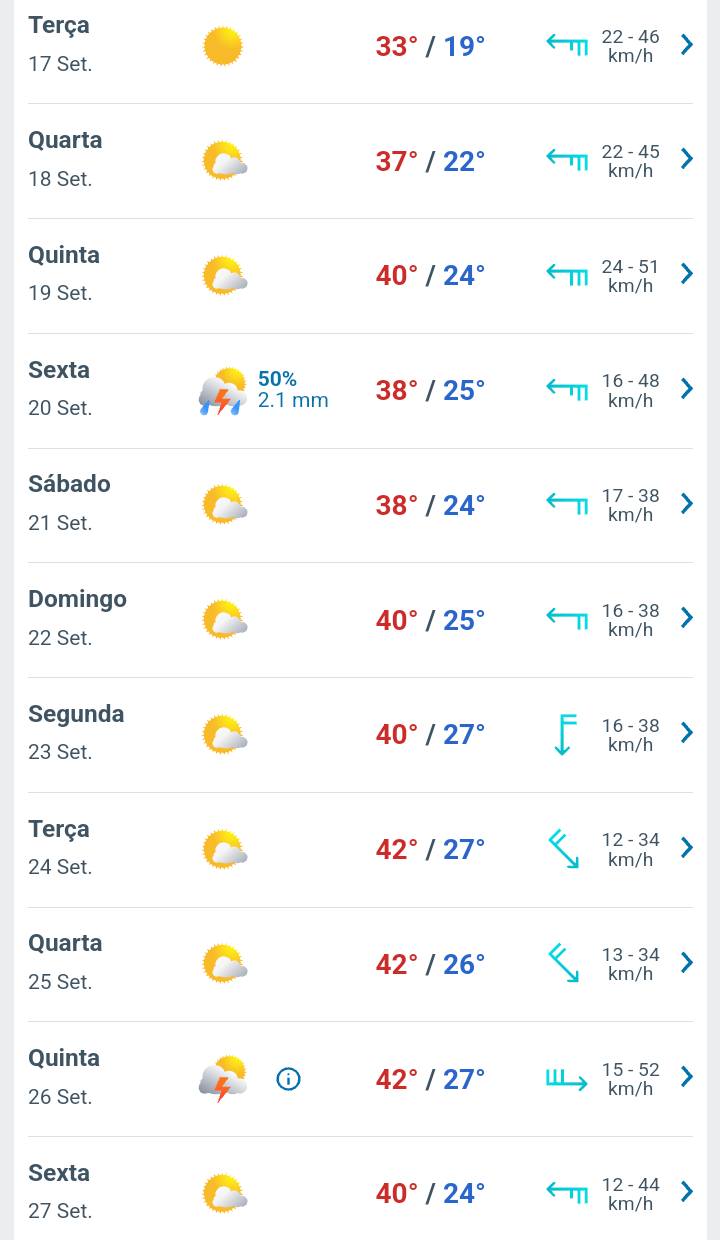Image resolution: width=720 pixels, height=1240 pixels.
Task: Open the Terça 24 Set. forecast
Action: pyautogui.click(x=360, y=850)
